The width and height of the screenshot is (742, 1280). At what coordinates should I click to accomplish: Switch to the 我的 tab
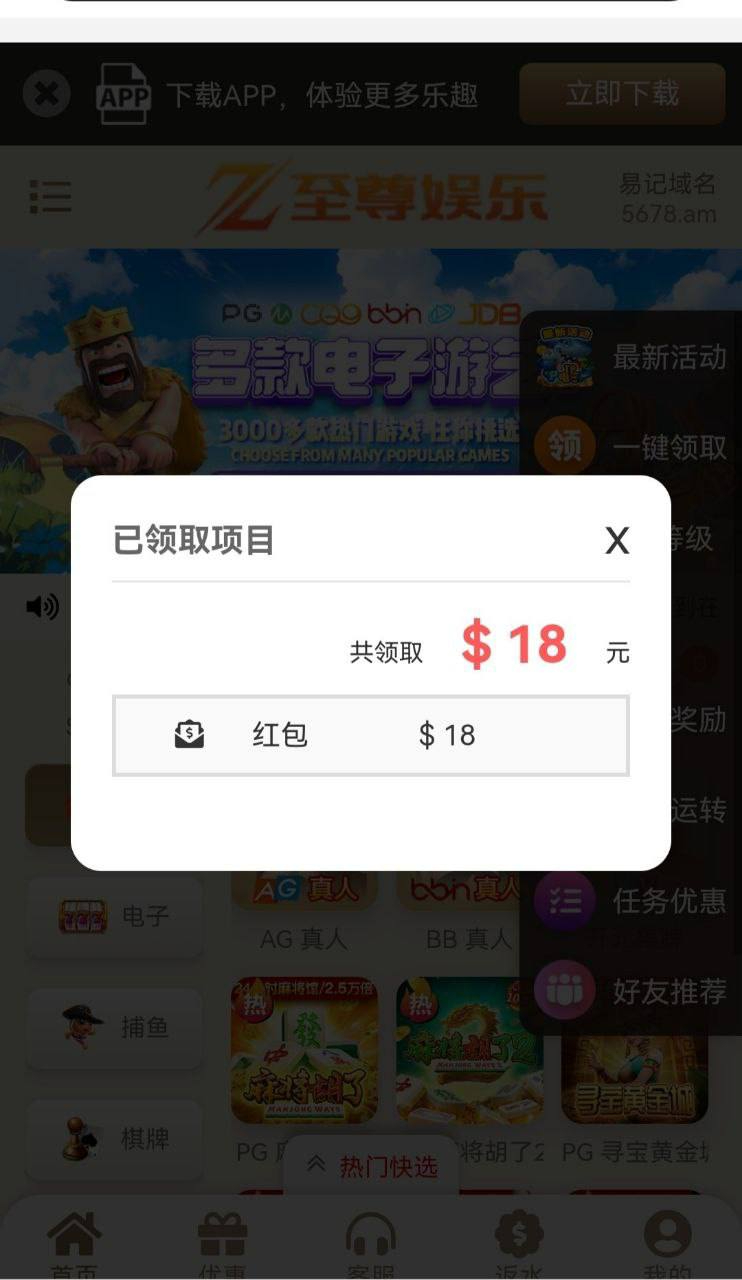[668, 1245]
